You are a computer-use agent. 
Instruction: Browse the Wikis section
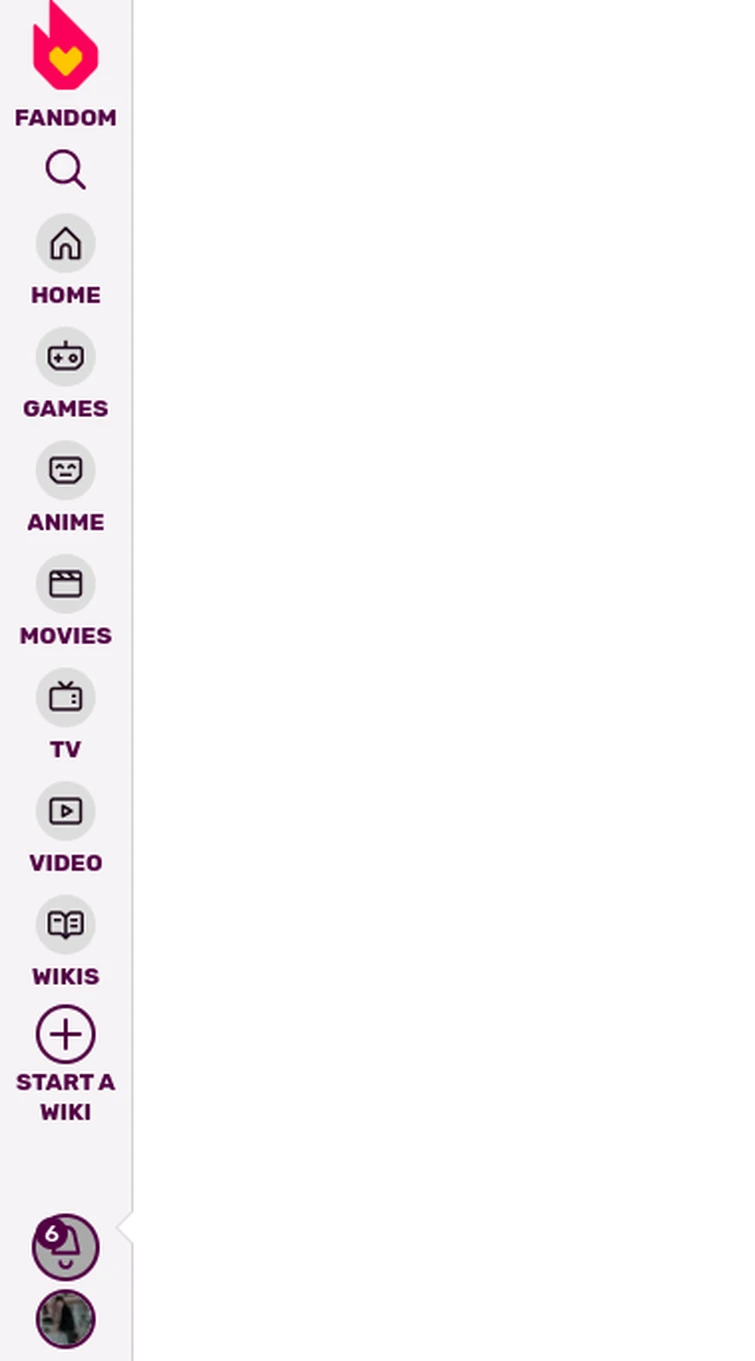click(x=65, y=925)
